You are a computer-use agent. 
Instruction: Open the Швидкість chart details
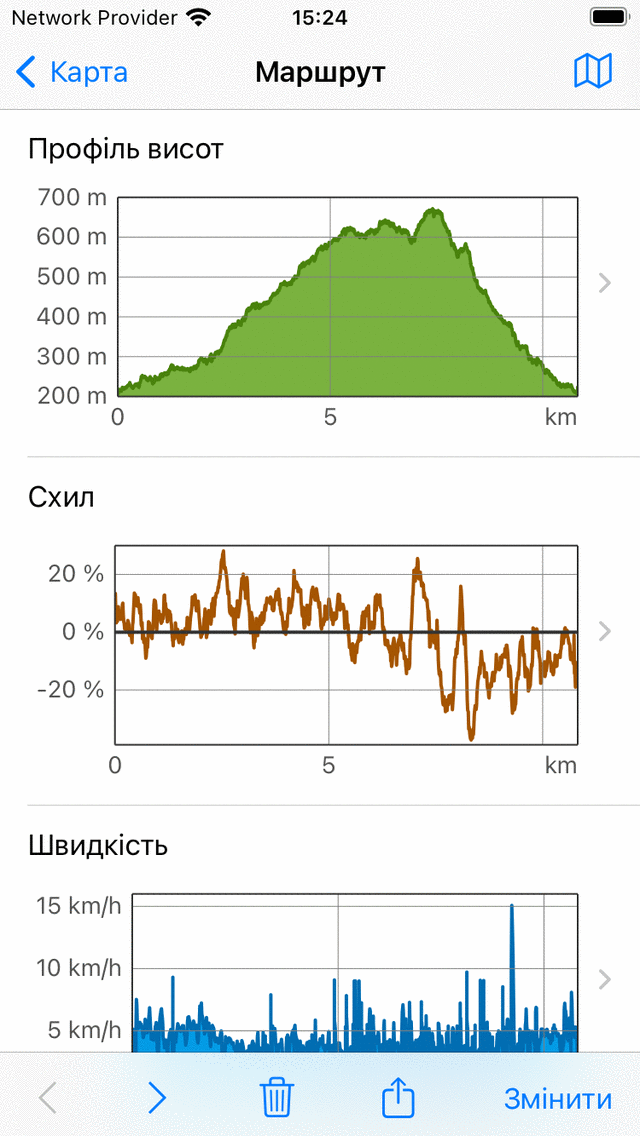click(603, 979)
